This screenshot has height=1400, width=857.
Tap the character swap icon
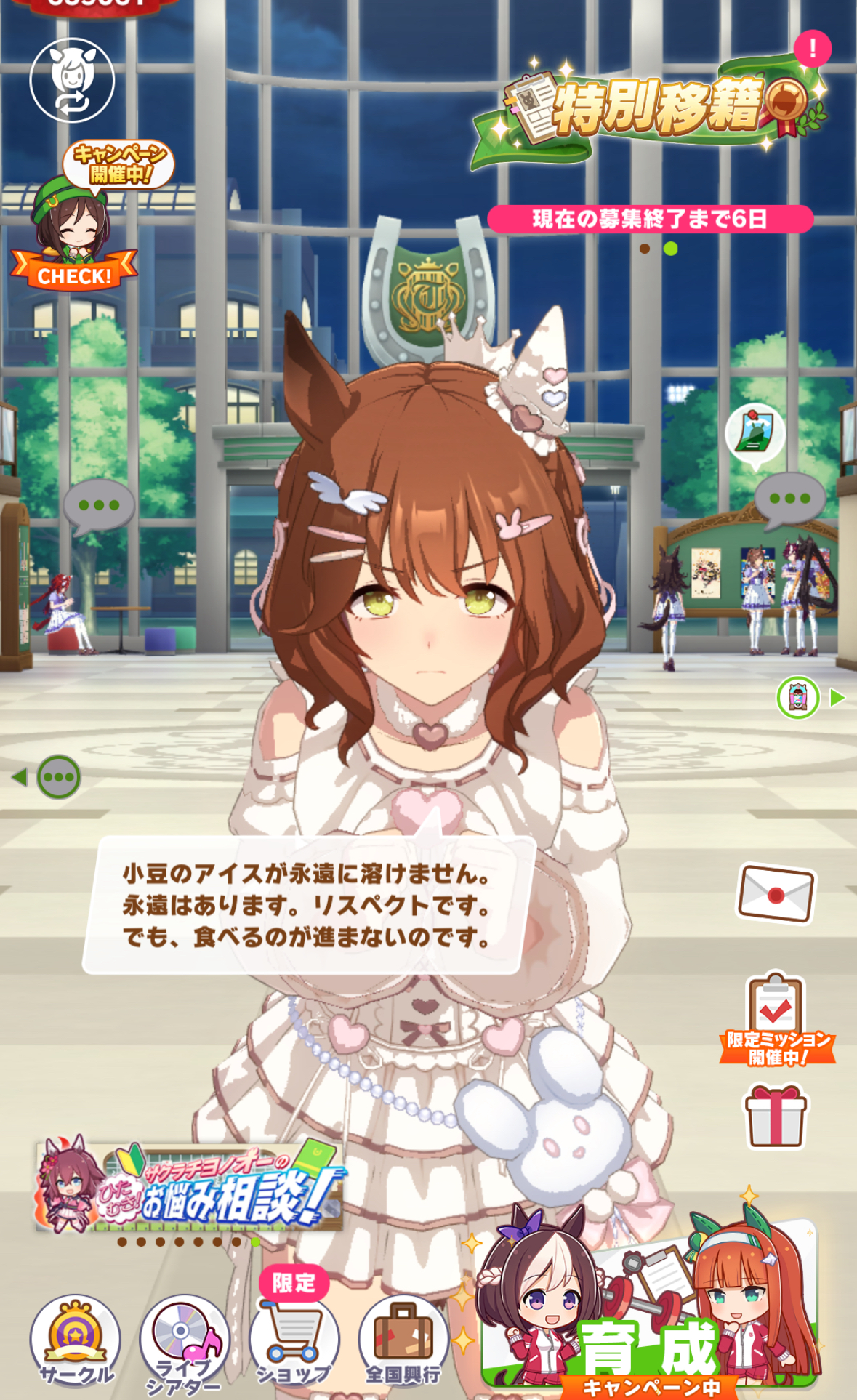click(72, 80)
